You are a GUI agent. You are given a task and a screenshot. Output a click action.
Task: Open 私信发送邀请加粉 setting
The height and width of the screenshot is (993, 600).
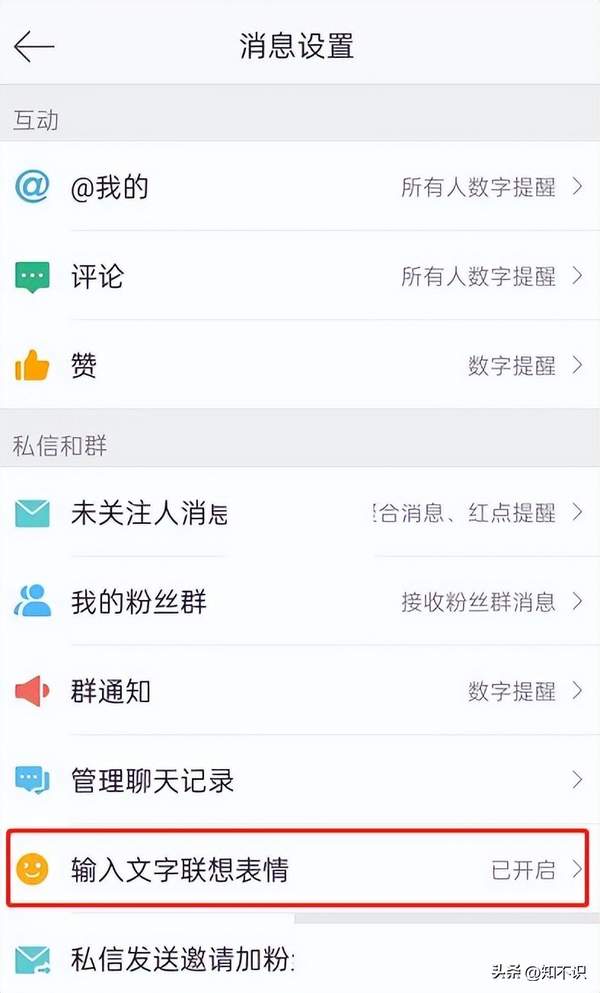coord(300,959)
